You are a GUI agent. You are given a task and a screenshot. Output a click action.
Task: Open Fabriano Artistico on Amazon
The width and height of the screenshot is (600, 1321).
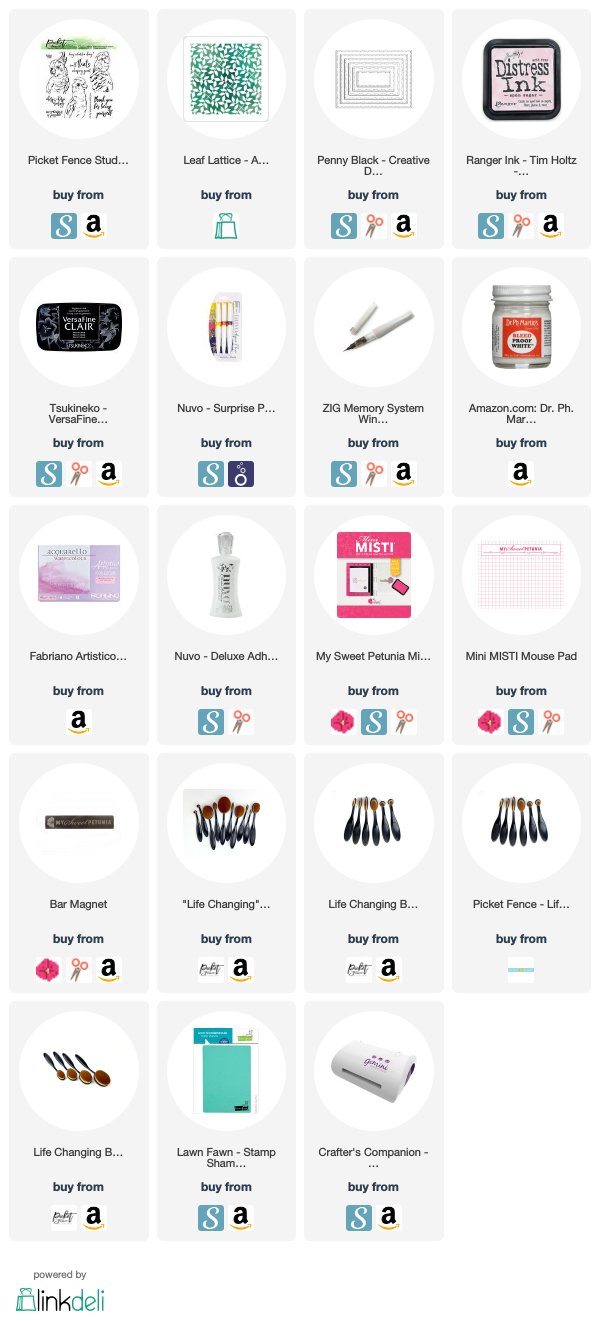(x=79, y=722)
